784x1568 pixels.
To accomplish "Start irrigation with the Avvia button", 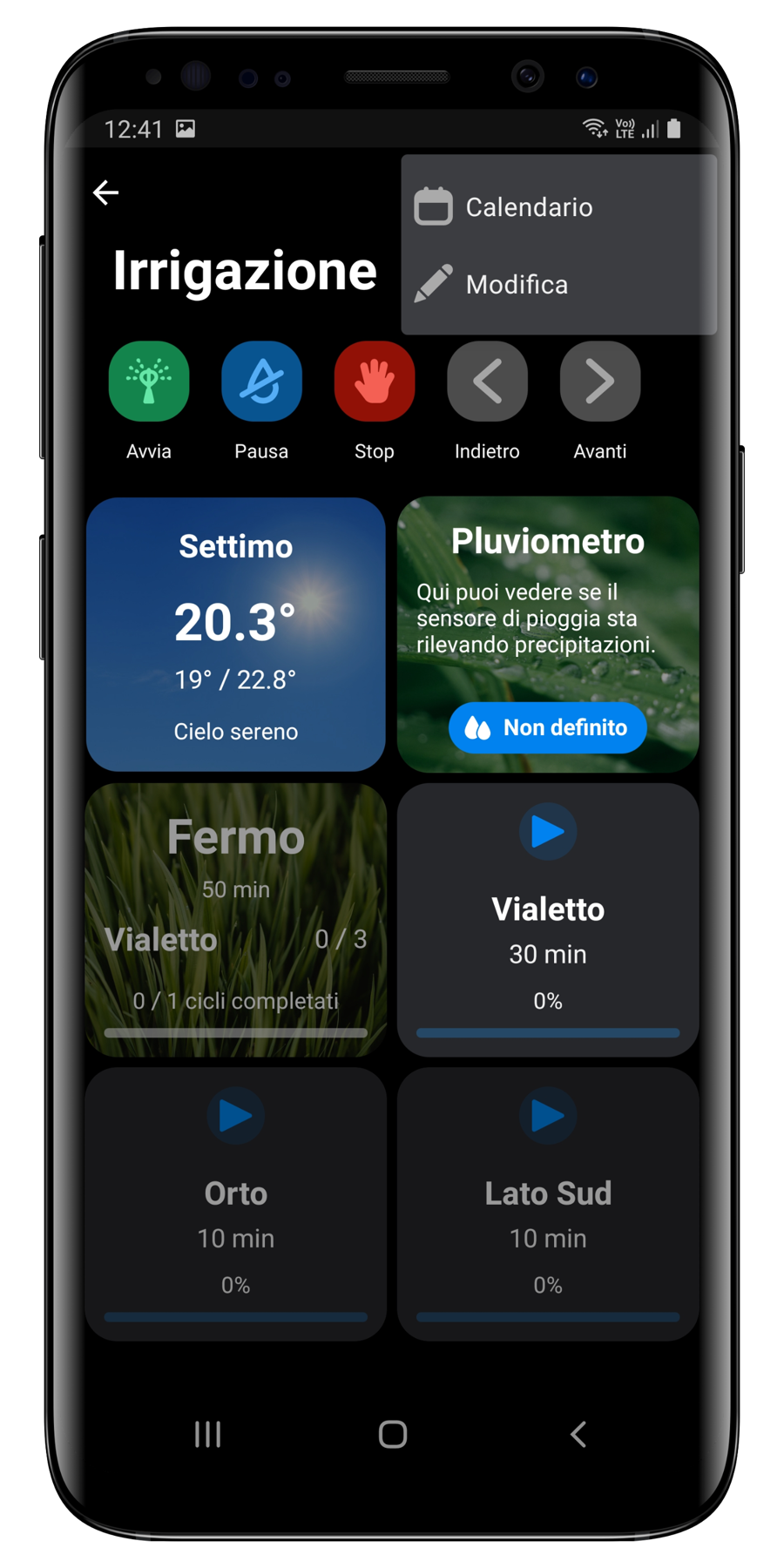I will (149, 382).
